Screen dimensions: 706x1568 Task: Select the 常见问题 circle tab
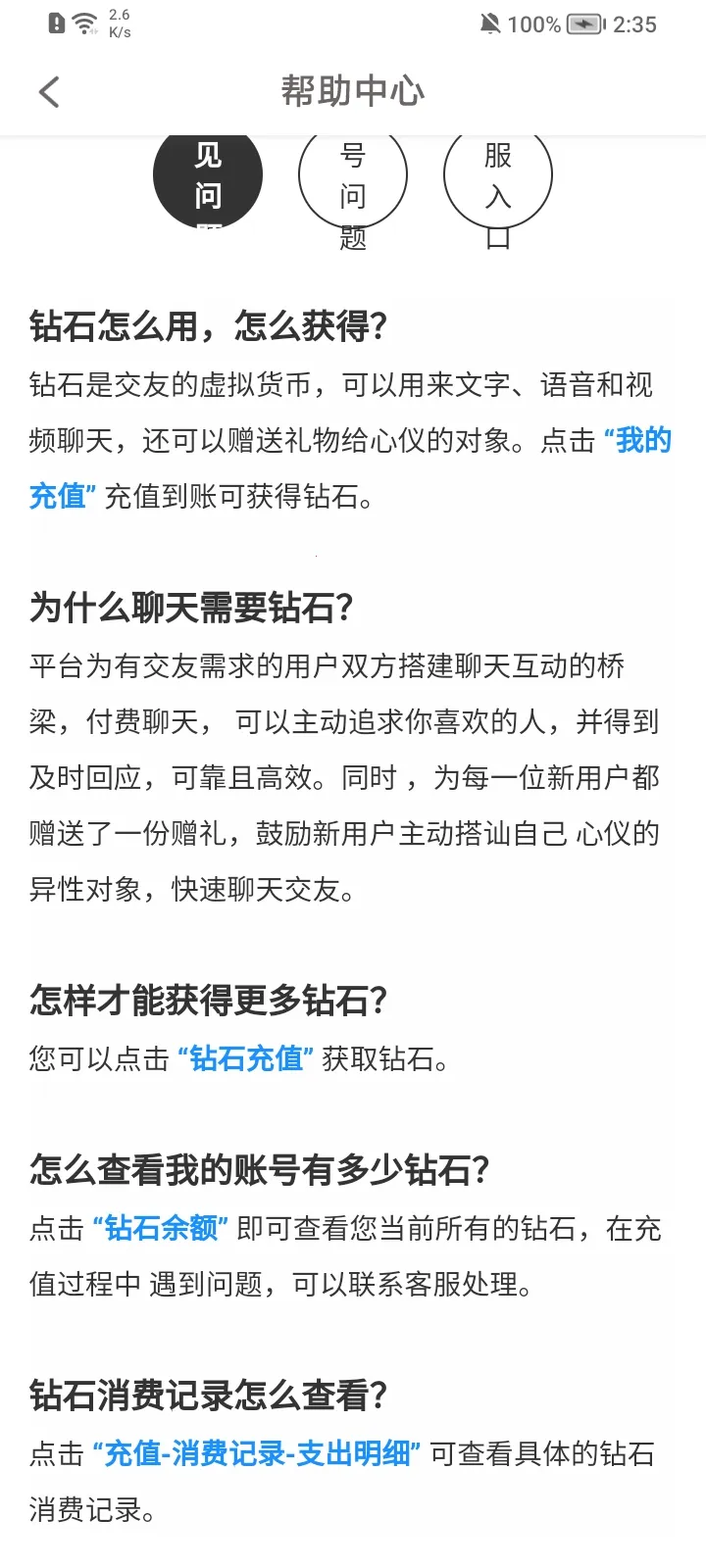point(208,178)
